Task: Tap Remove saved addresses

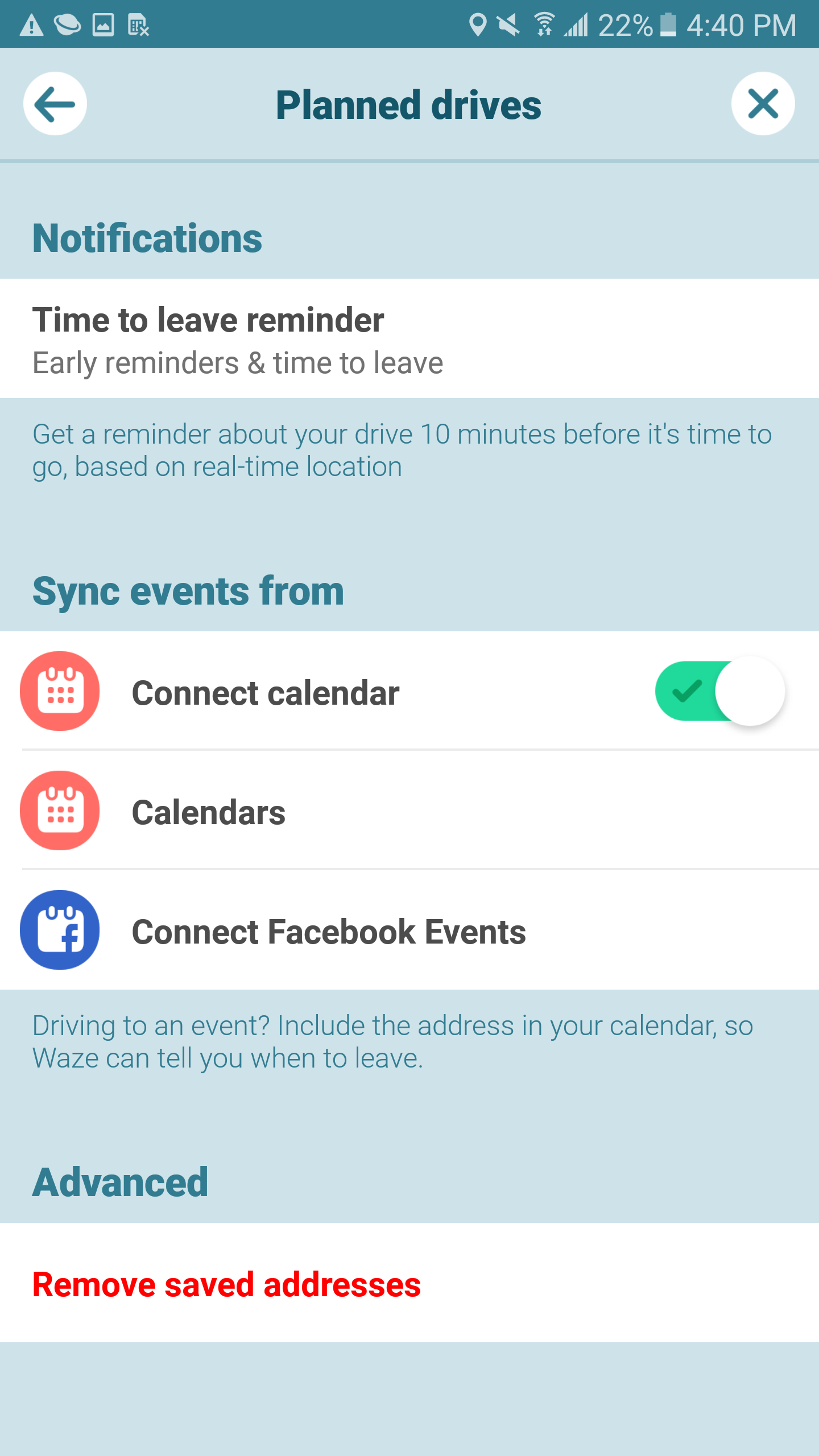Action: point(226,1284)
